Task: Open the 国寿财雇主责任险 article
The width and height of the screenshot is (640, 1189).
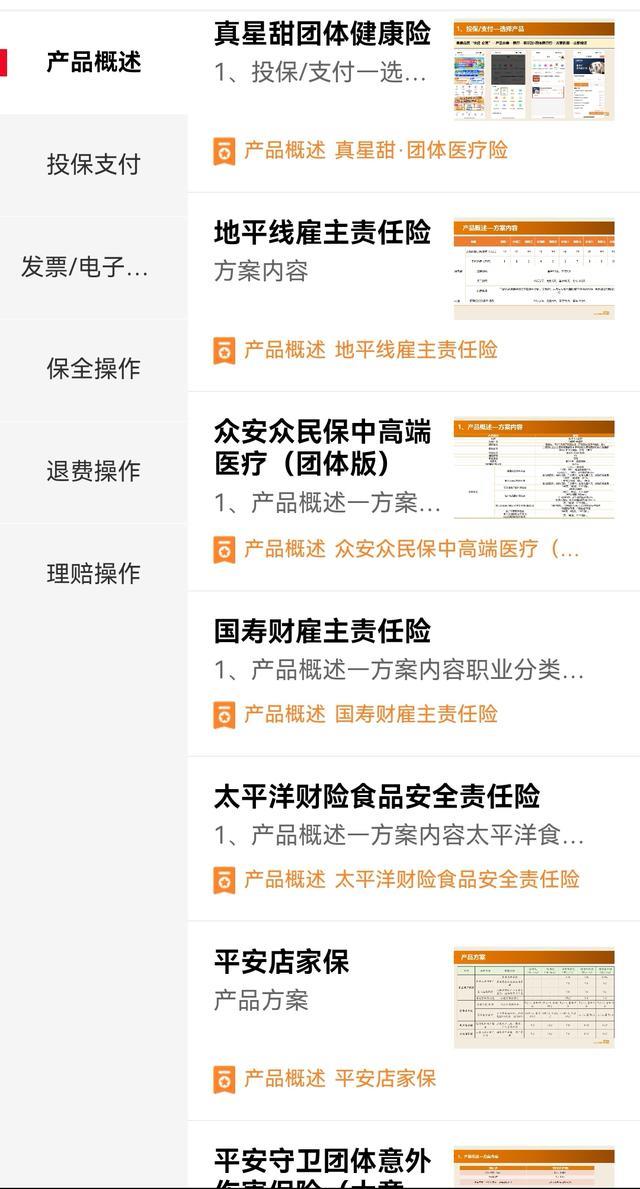Action: 322,632
